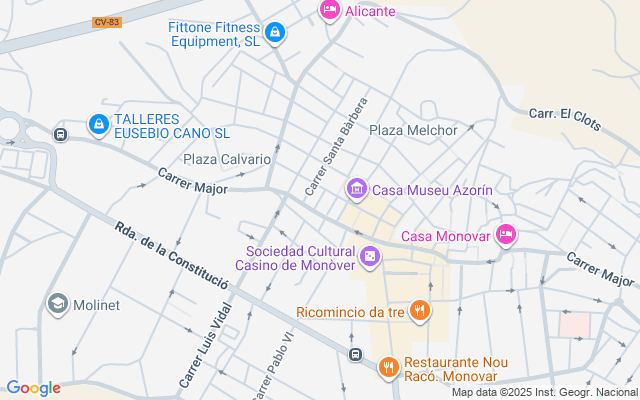Viewport: 640px width, 400px height.
Task: Tap the Sociedad Cultural Casino de Monòver marker
Action: pos(370,258)
